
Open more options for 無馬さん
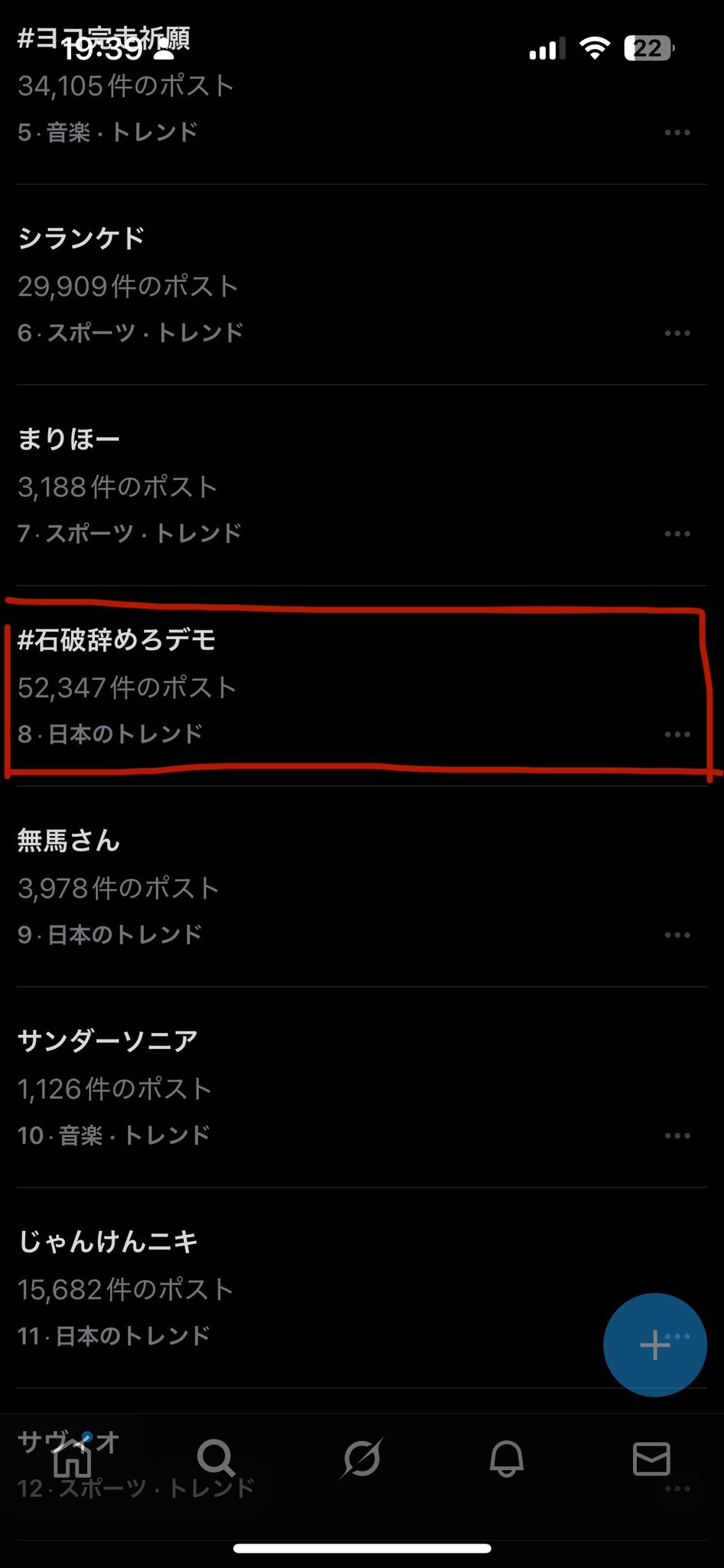tap(677, 935)
